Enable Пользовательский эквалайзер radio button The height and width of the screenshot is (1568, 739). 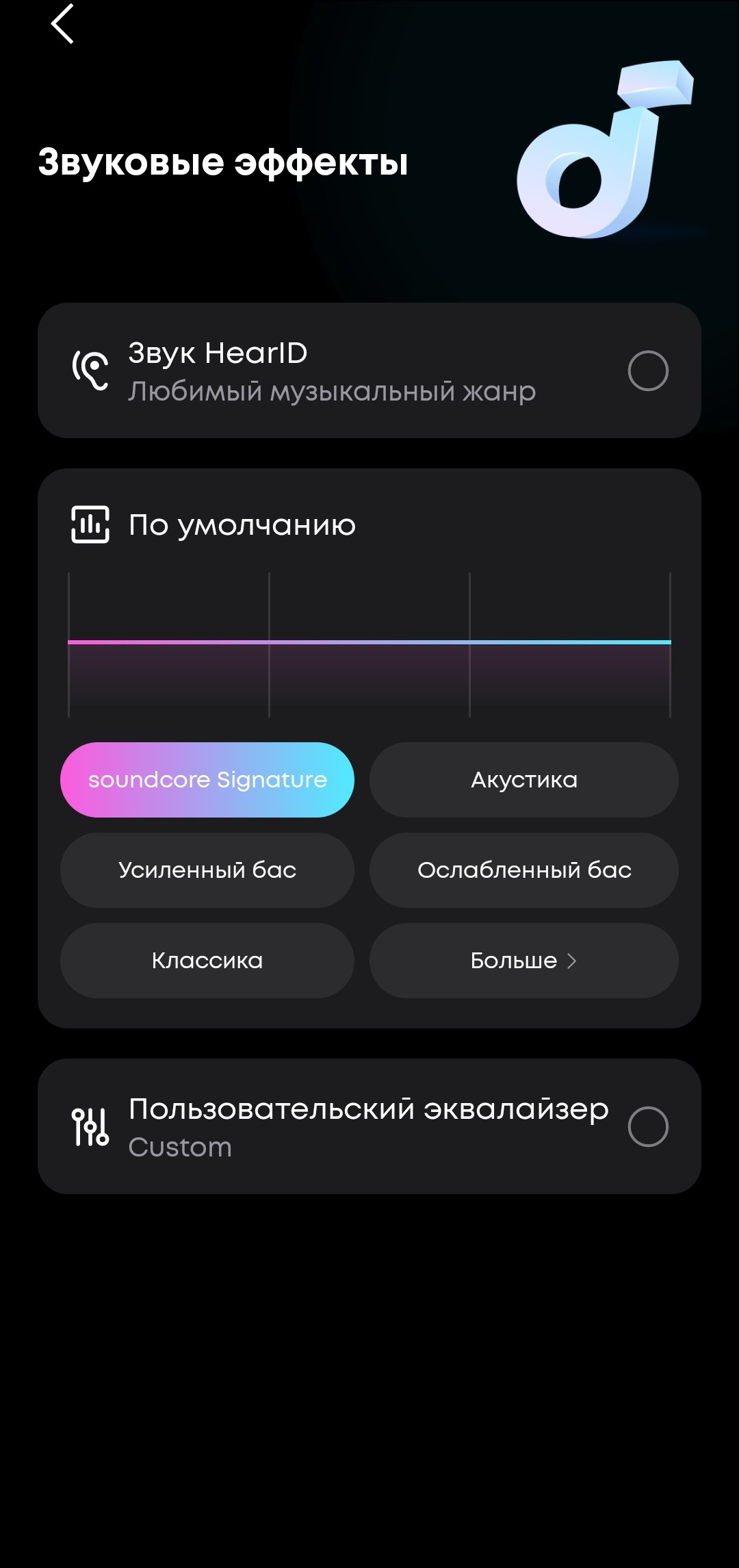(x=647, y=1126)
